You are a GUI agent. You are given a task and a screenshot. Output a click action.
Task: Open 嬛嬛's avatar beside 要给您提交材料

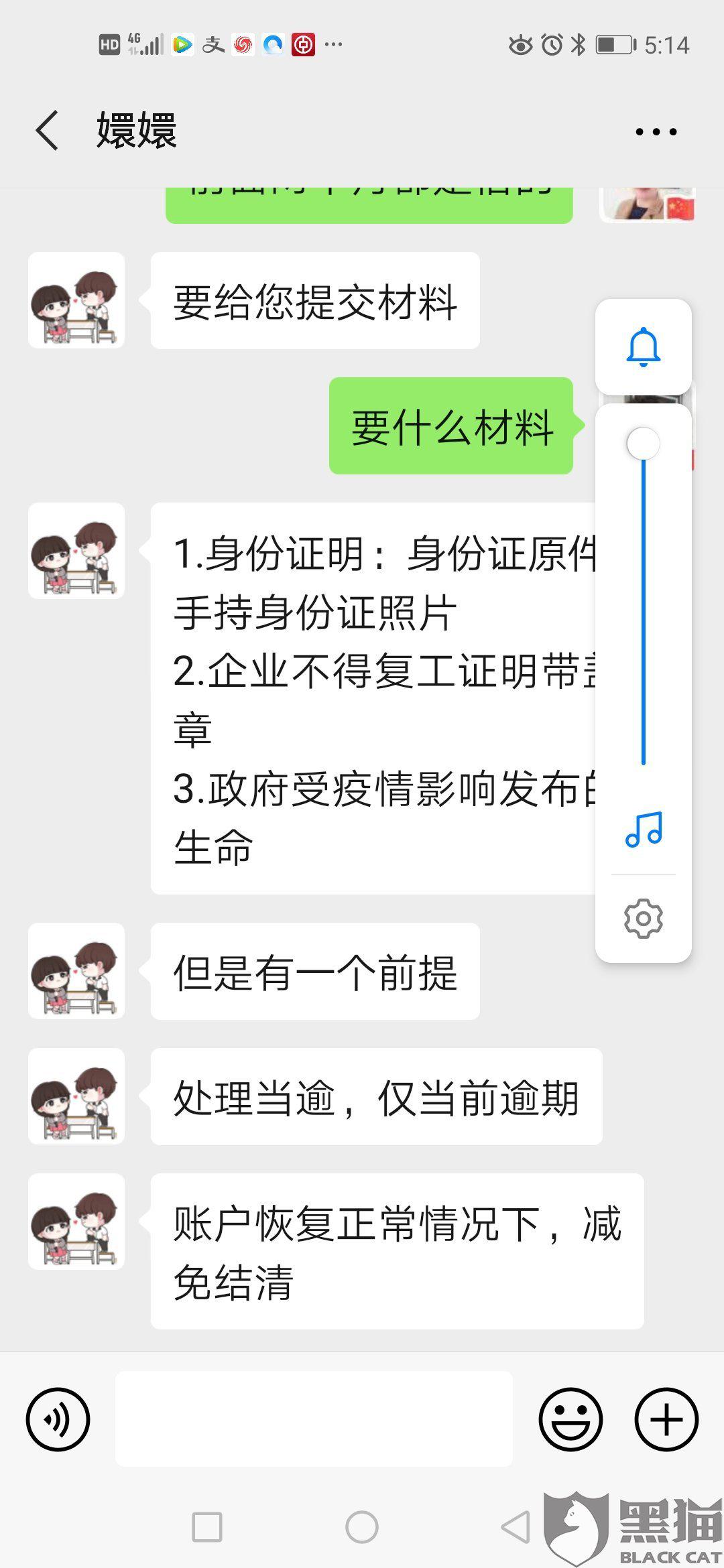(76, 300)
